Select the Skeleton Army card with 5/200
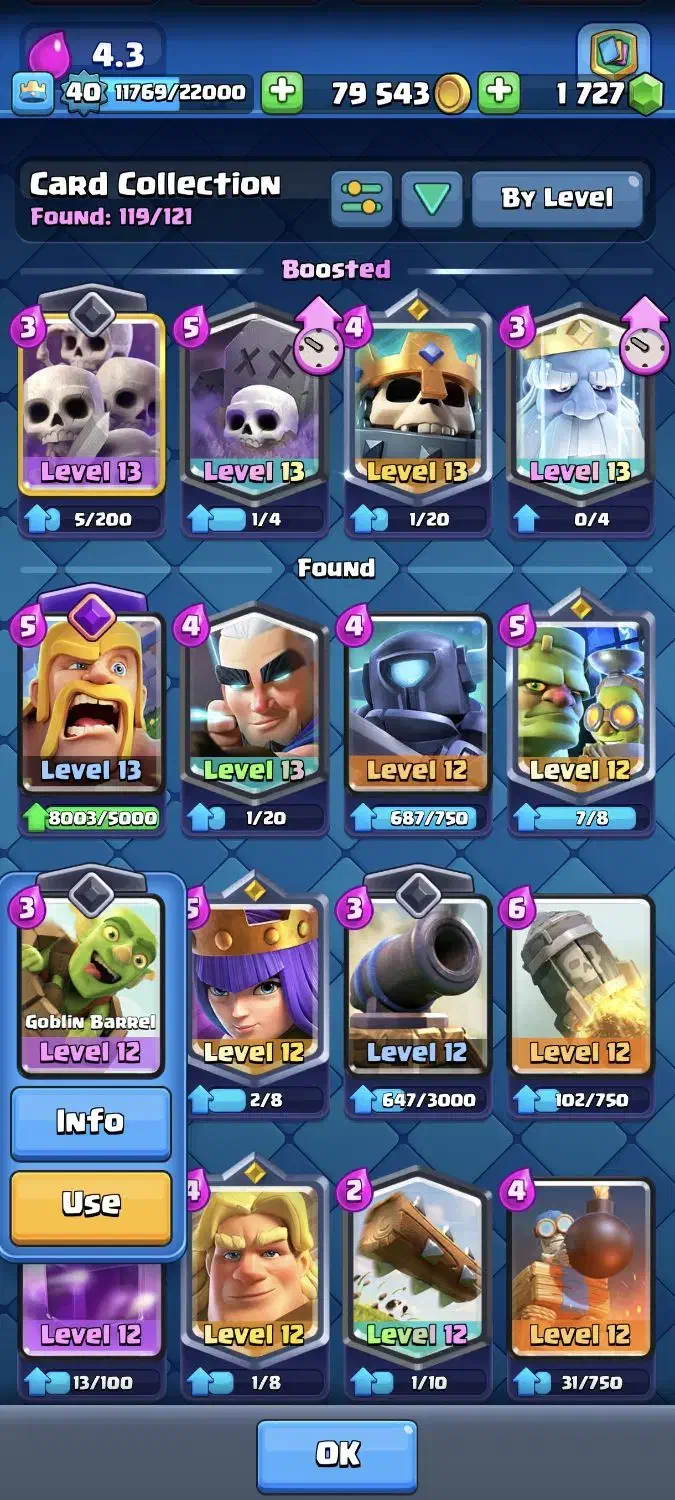The height and width of the screenshot is (1500, 675). 91,420
